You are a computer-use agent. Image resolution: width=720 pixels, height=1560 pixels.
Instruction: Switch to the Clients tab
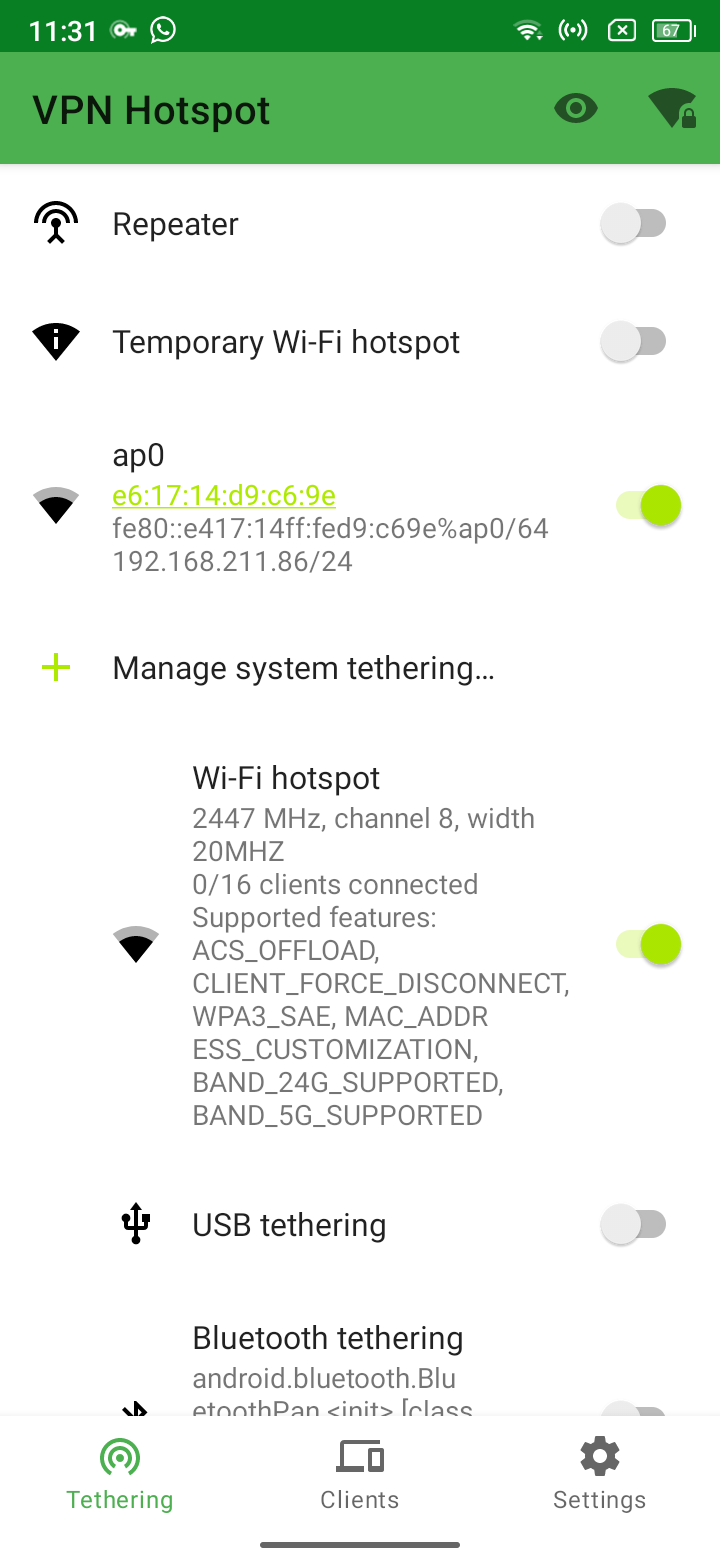[x=360, y=1474]
